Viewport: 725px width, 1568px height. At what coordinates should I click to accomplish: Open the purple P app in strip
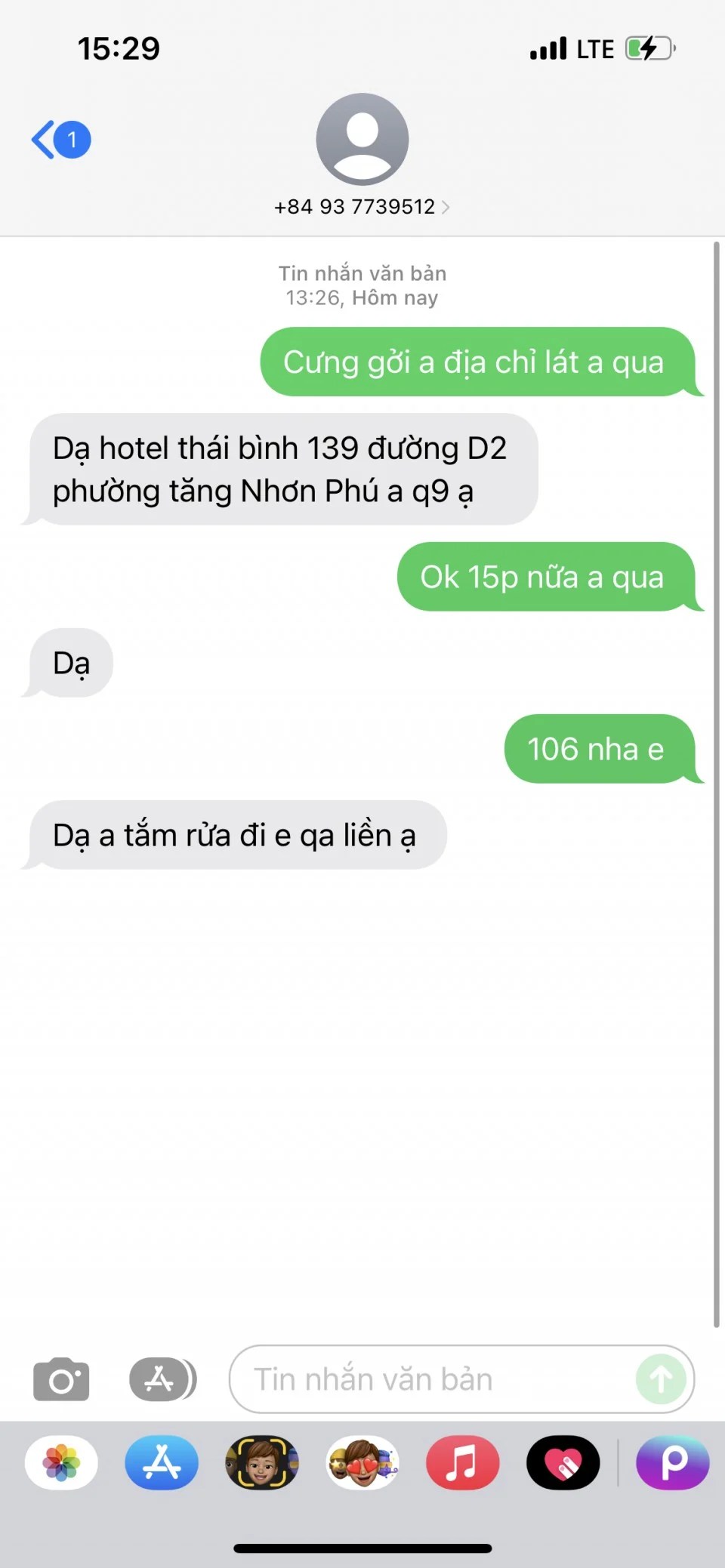[x=673, y=1462]
